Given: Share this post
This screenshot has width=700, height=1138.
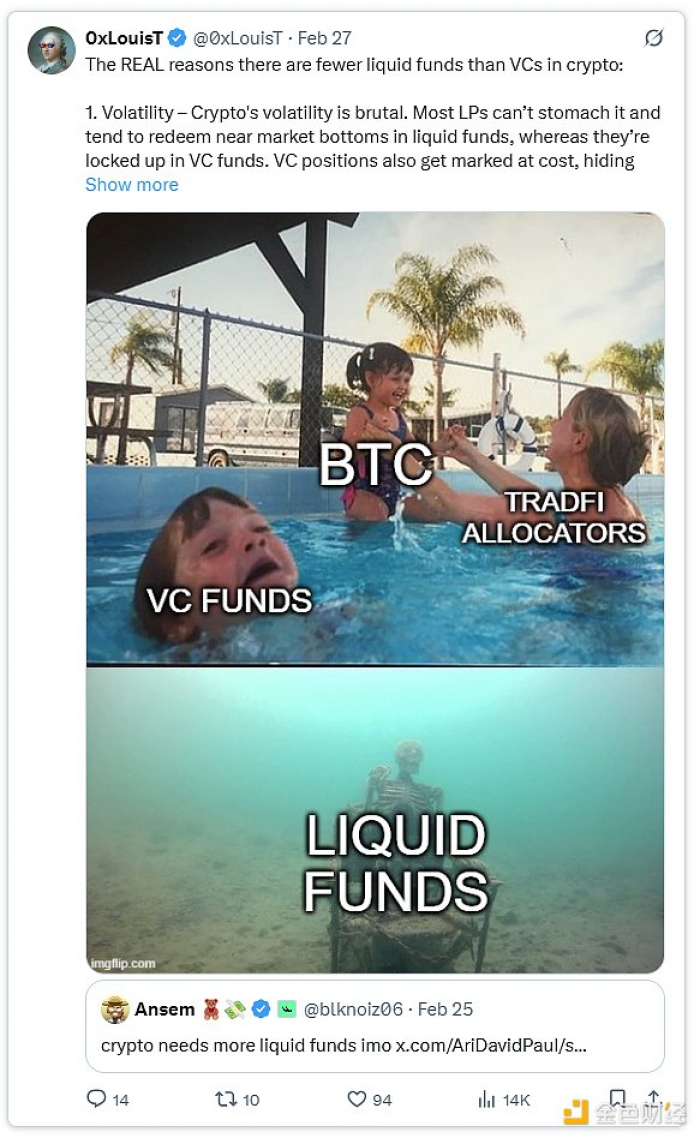Looking at the screenshot, I should coord(654,1099).
